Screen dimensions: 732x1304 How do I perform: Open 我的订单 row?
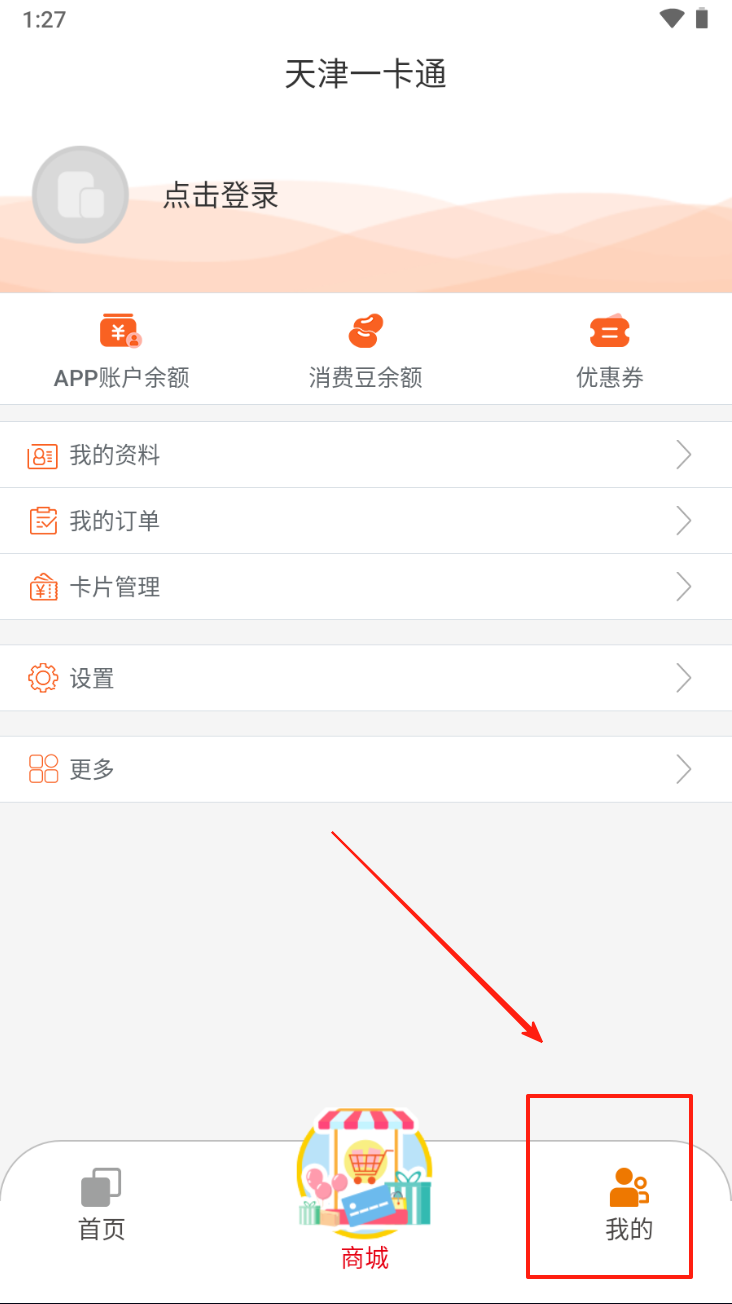coord(366,521)
